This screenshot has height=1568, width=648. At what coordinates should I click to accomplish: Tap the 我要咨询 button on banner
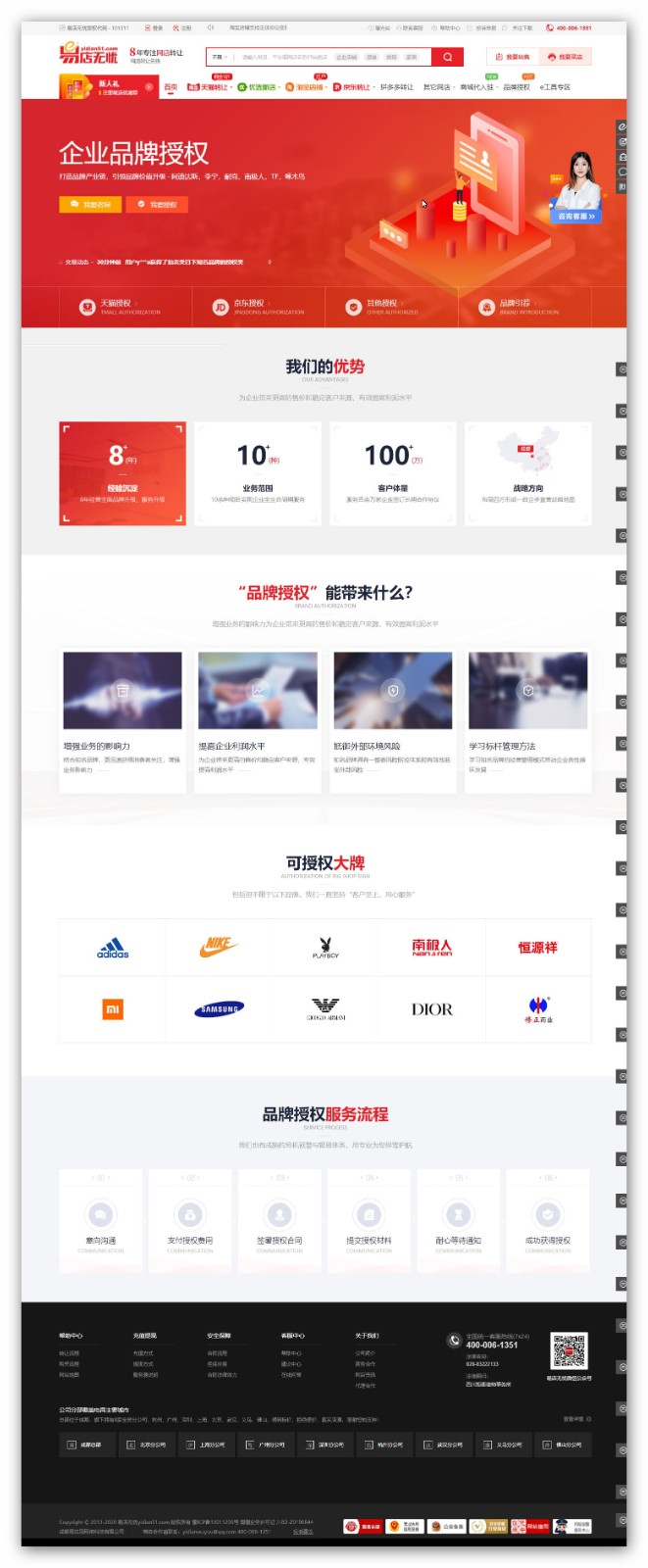tap(91, 204)
